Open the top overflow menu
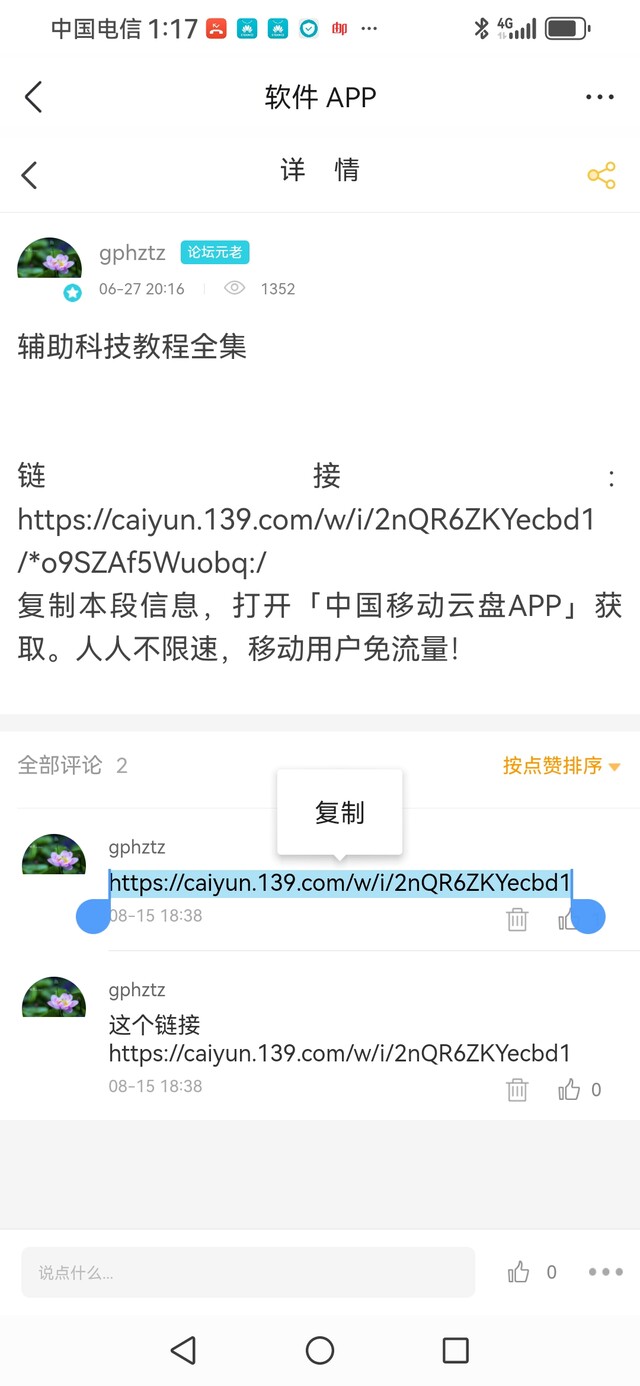Viewport: 640px width, 1386px height. click(599, 97)
